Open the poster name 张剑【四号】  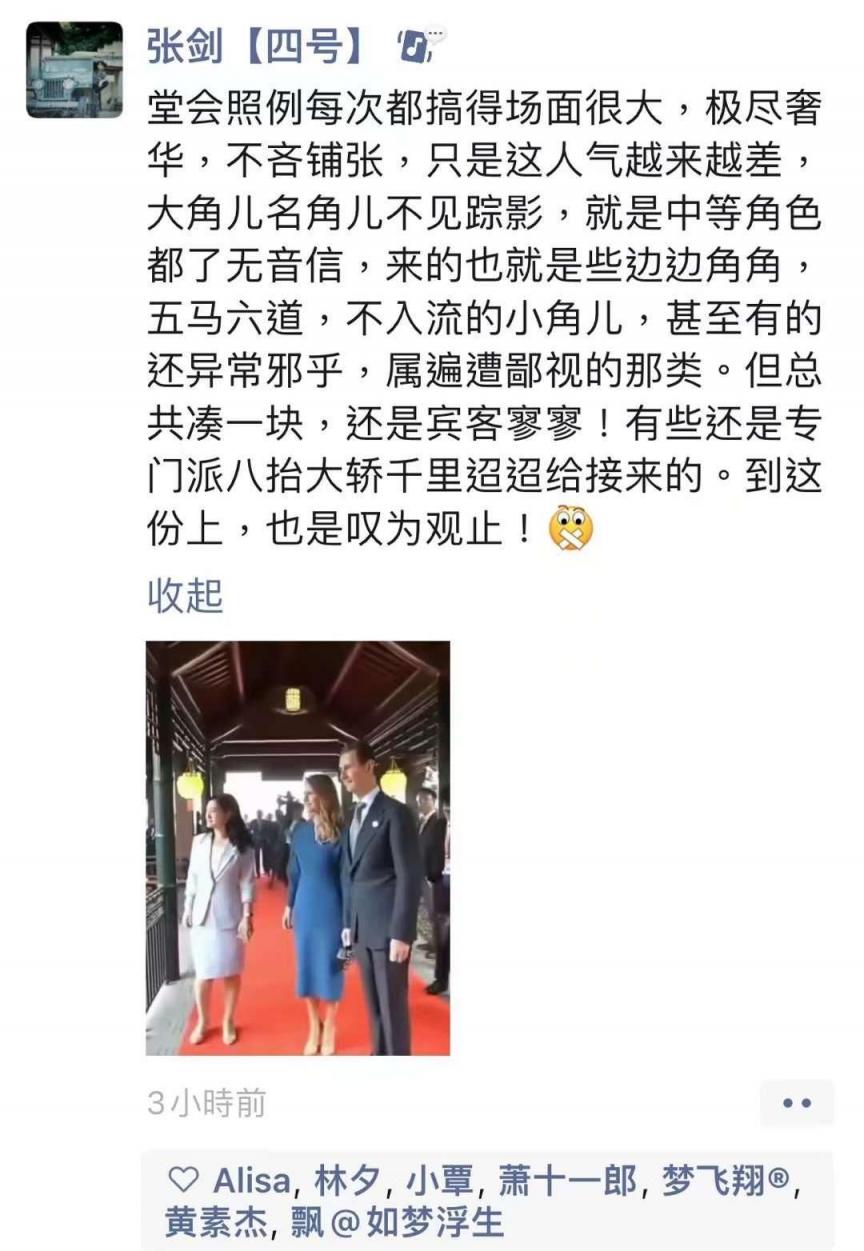(x=257, y=46)
